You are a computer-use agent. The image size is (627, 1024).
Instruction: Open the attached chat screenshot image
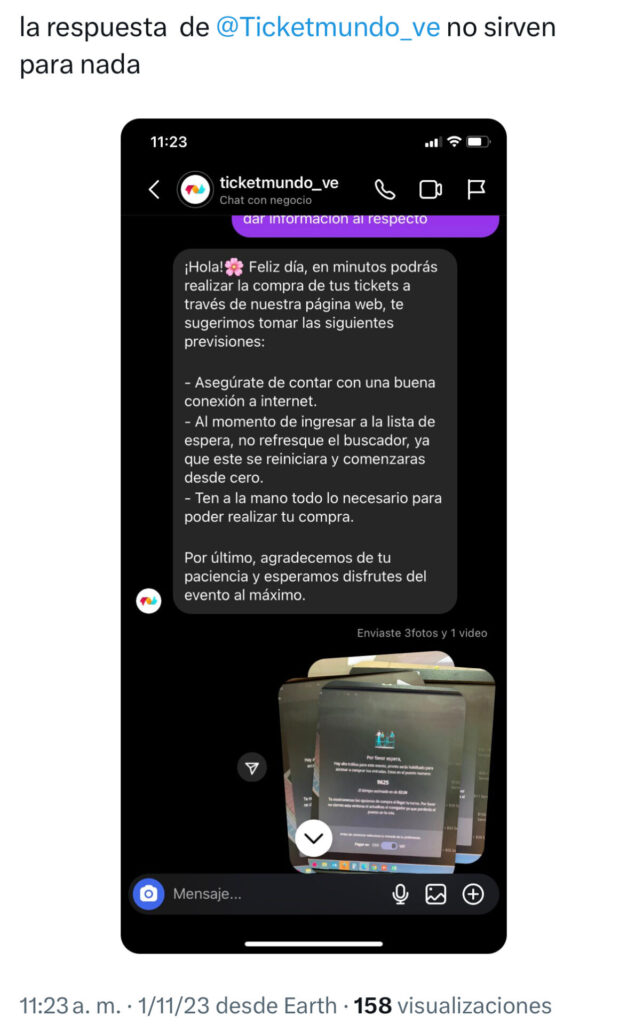coord(313,535)
